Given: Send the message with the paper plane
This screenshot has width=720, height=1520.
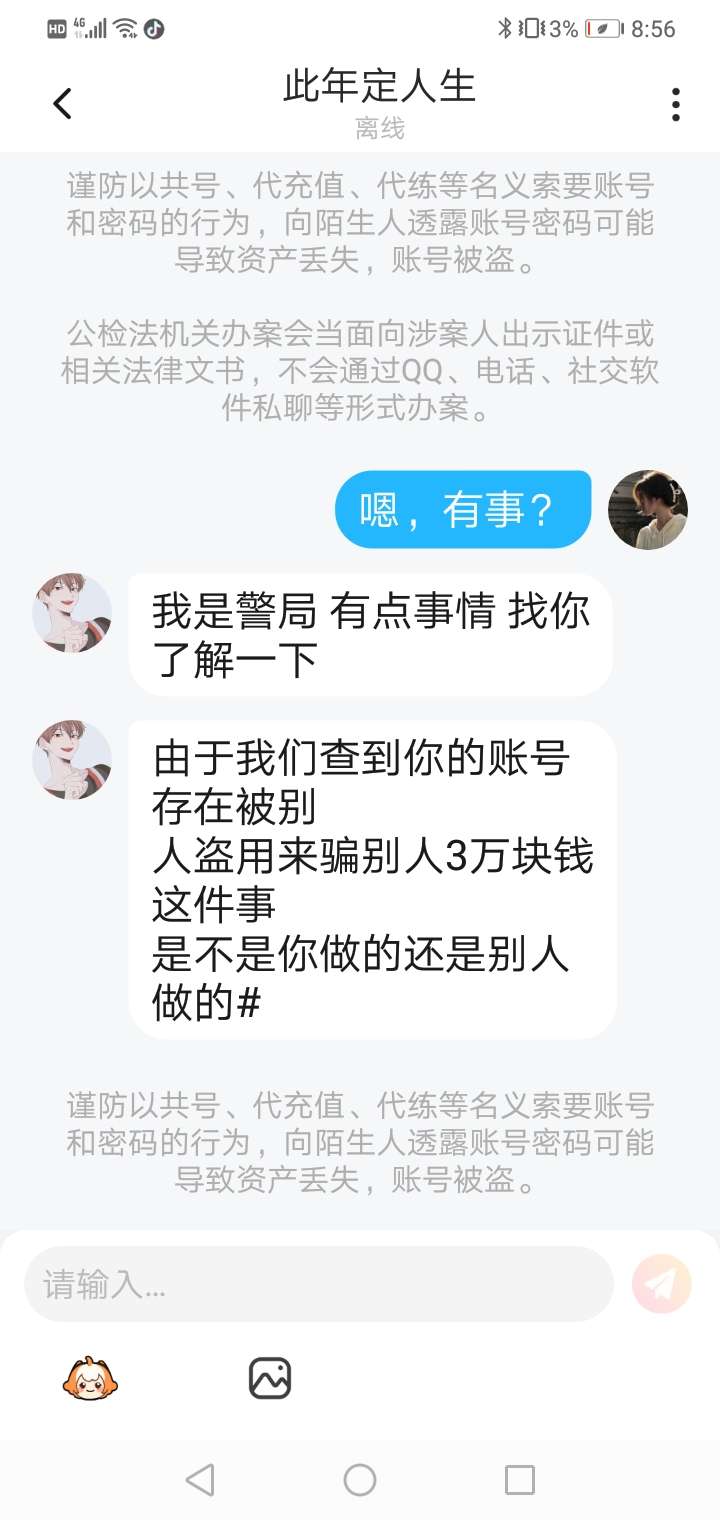Looking at the screenshot, I should coord(661,1284).
